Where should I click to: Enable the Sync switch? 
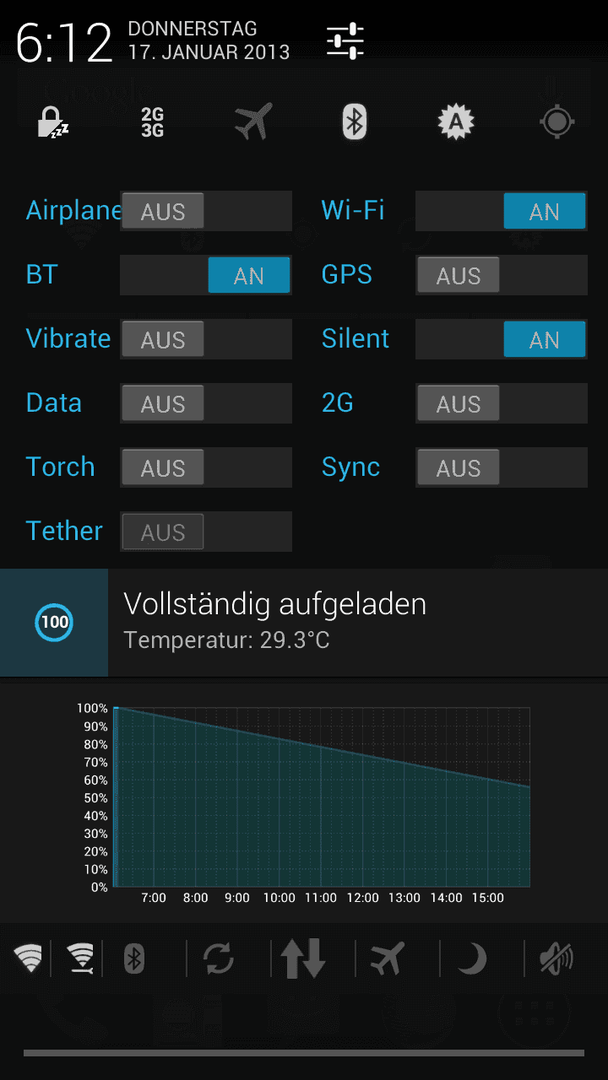click(501, 468)
